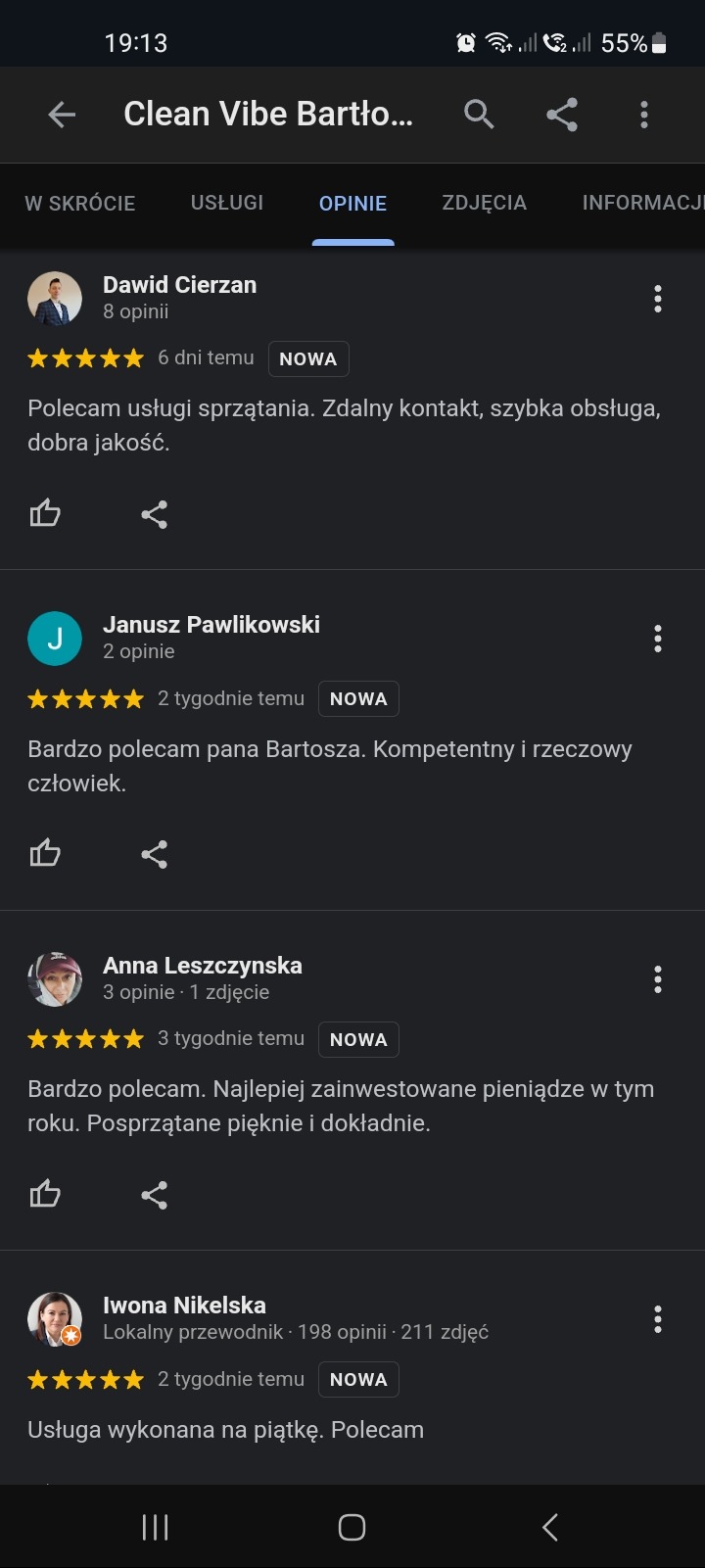Open the USŁUGI tab
The width and height of the screenshot is (705, 1568).
pos(226,203)
